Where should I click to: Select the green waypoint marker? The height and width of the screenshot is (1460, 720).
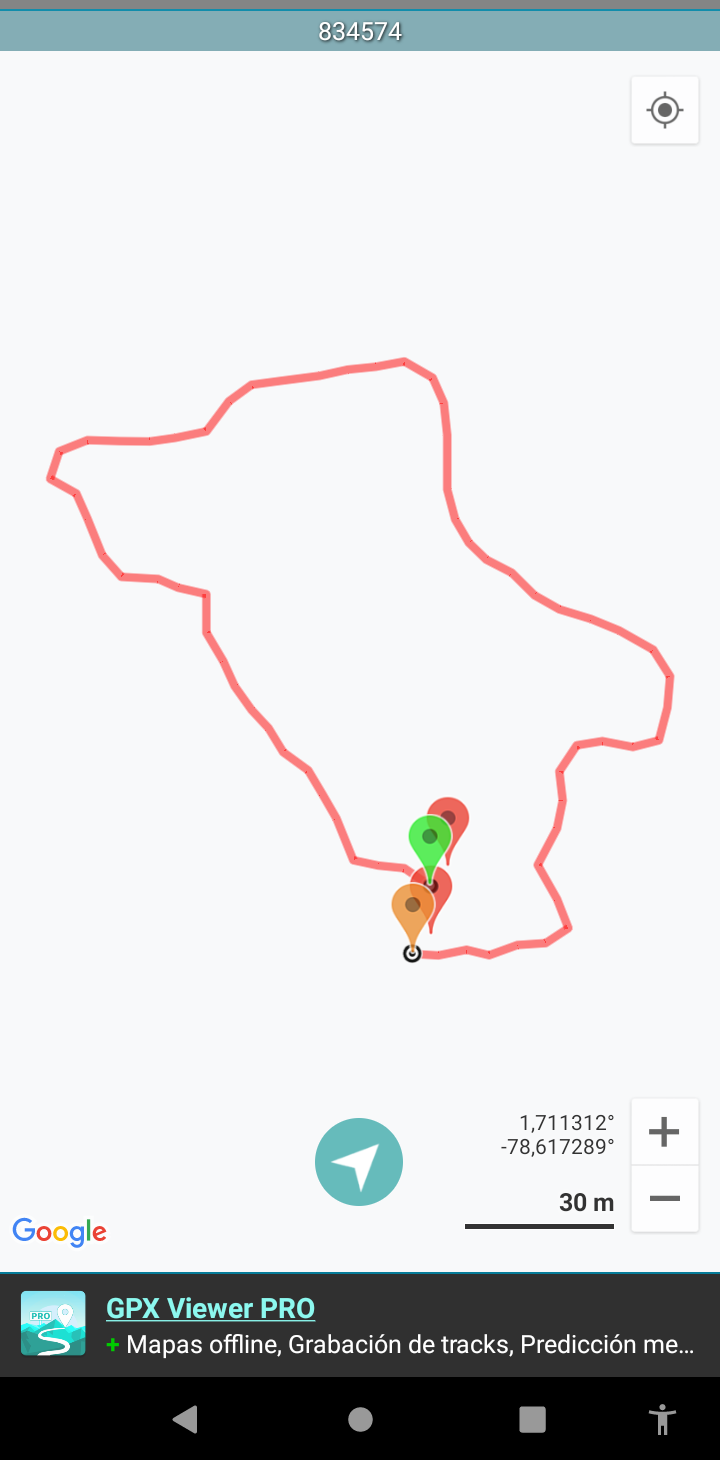click(x=428, y=838)
